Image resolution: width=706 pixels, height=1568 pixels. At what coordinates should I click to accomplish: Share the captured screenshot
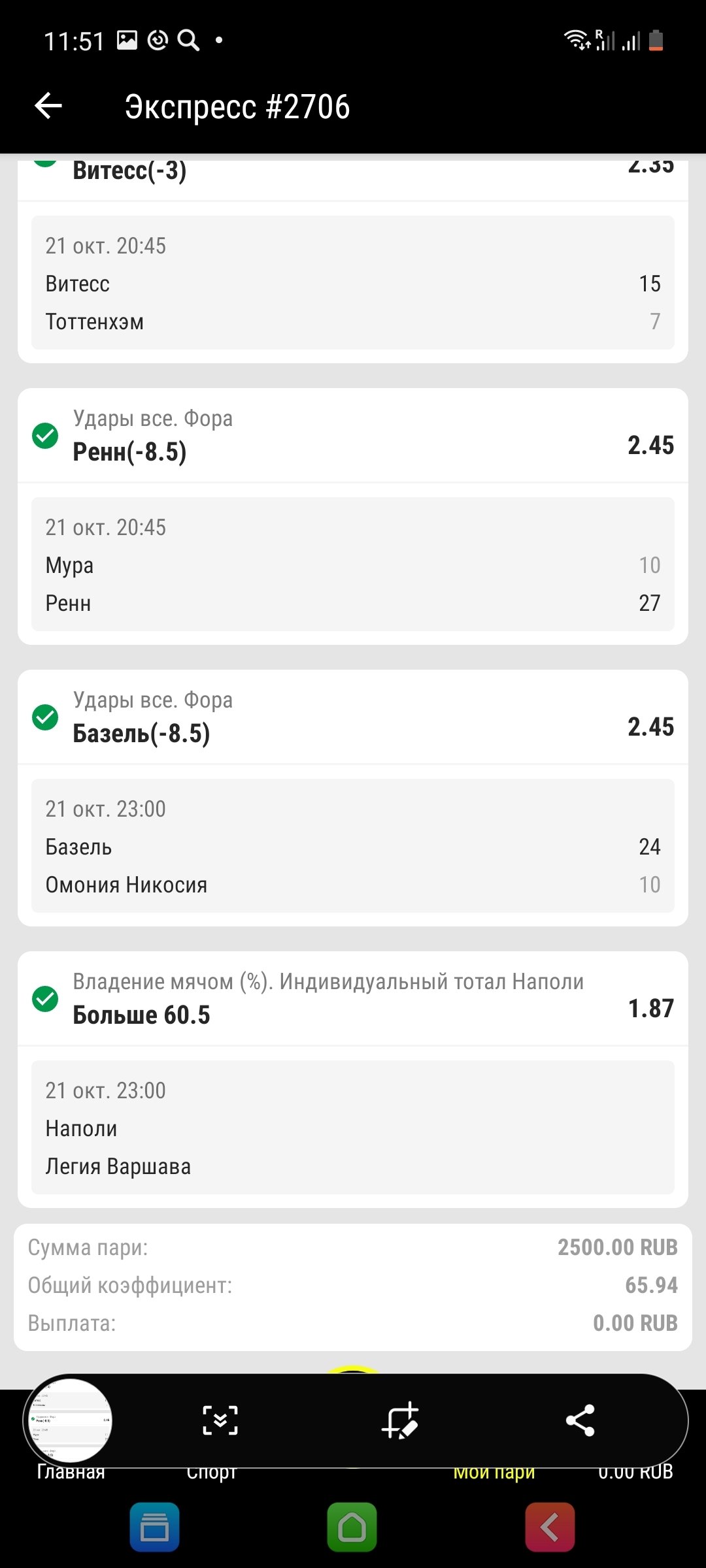click(x=580, y=1420)
